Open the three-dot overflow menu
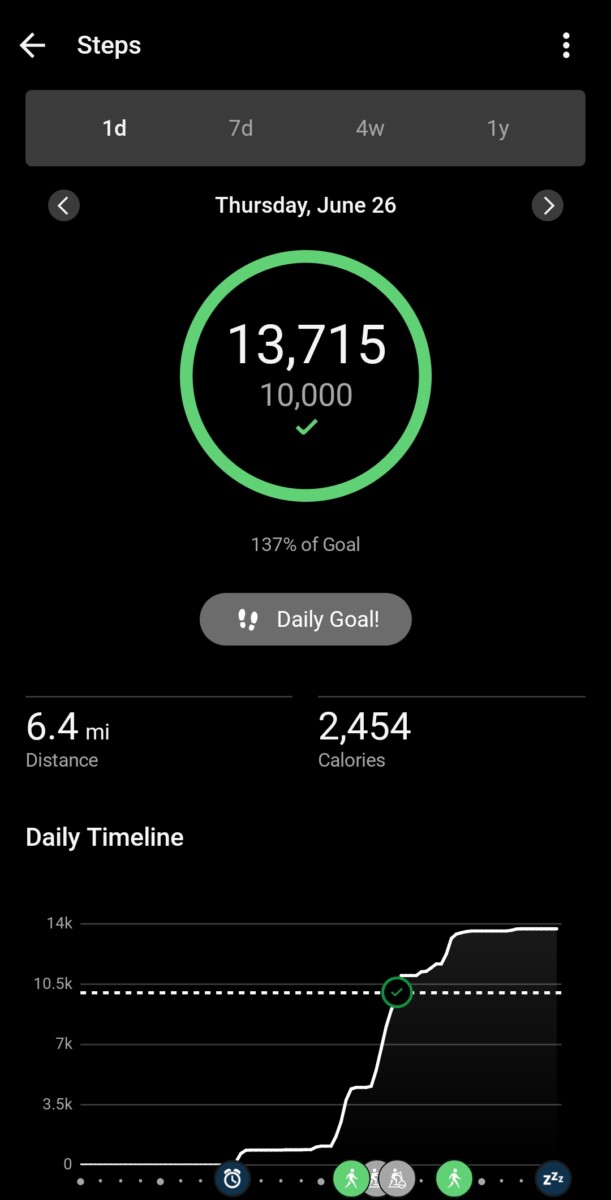 tap(566, 45)
